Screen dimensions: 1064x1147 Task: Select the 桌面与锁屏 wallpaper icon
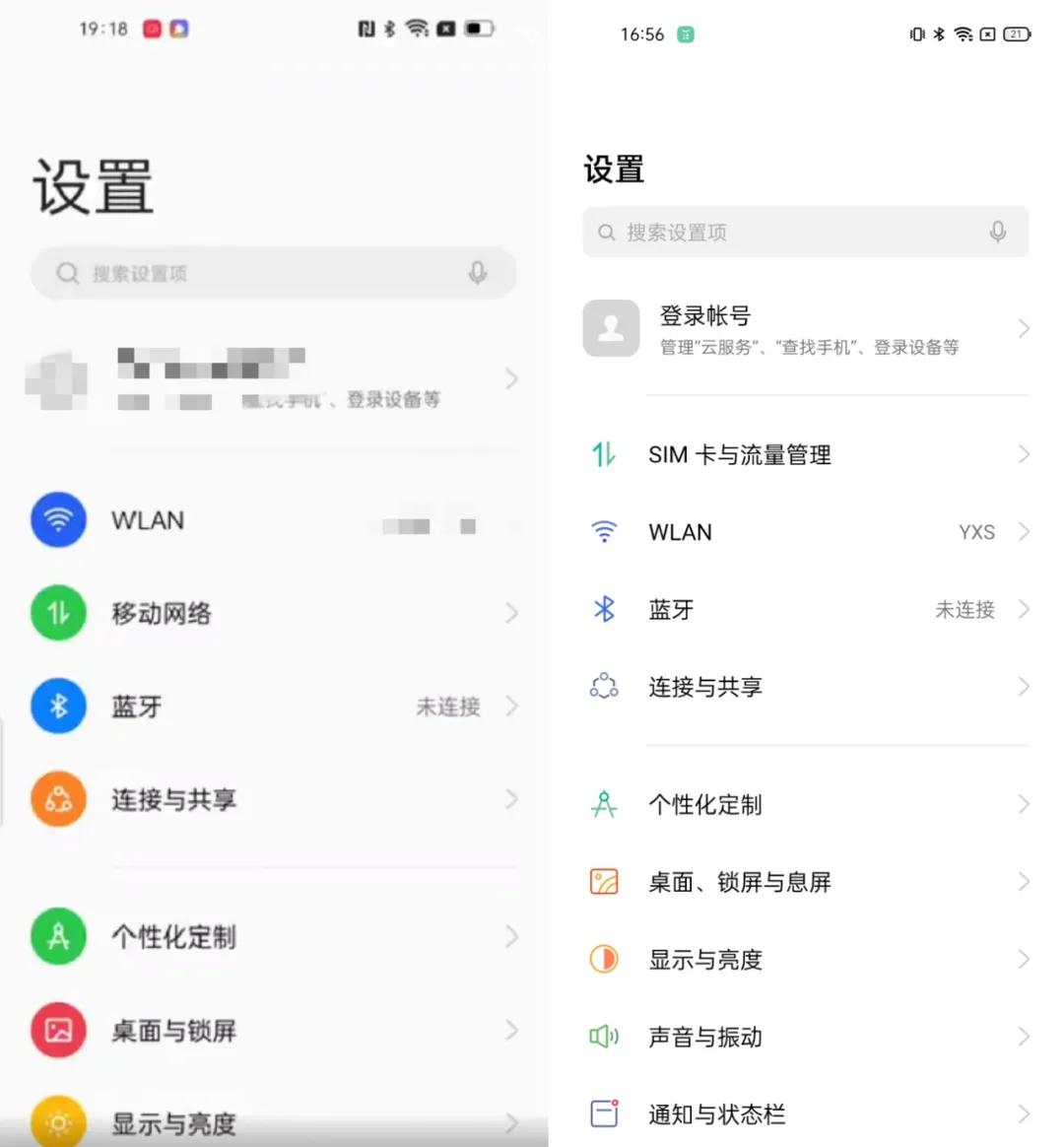(58, 1031)
